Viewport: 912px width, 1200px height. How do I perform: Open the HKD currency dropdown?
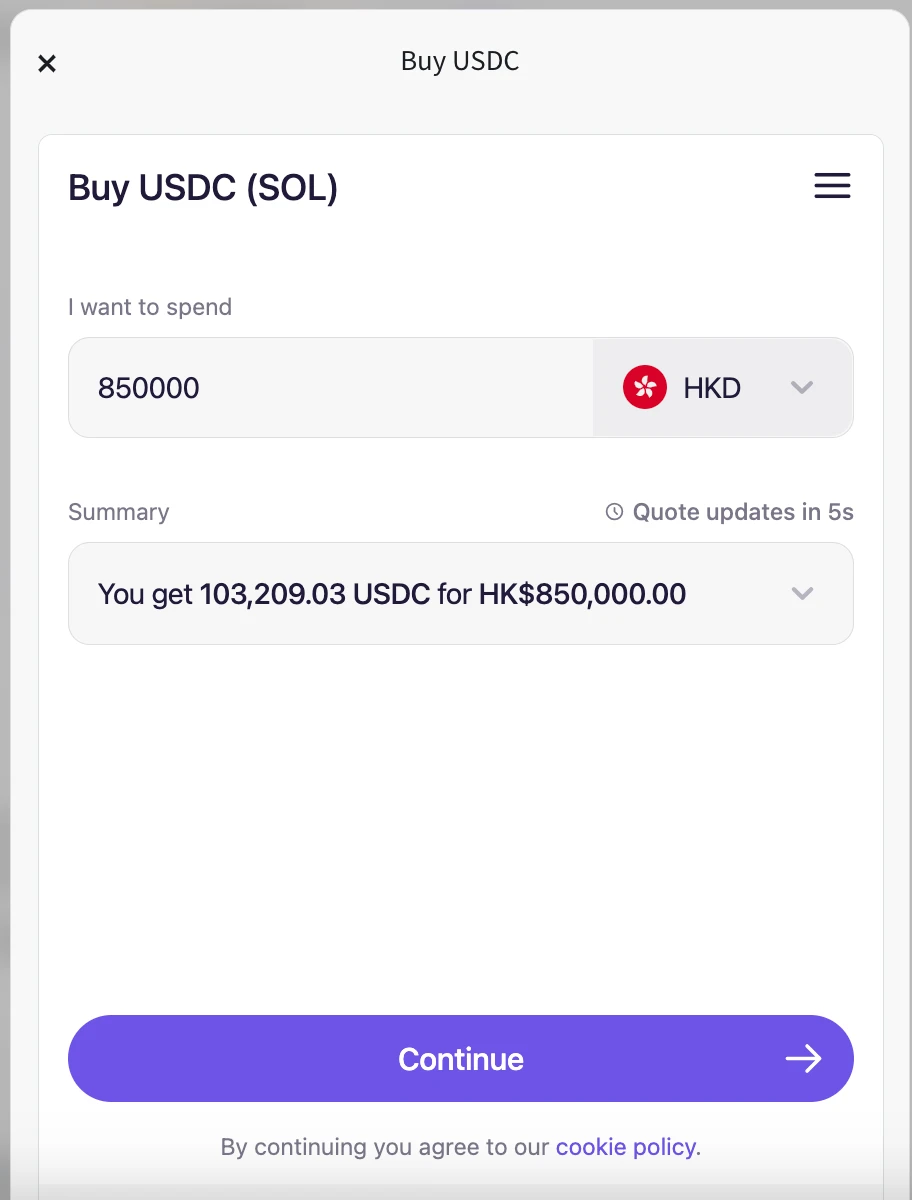[723, 388]
